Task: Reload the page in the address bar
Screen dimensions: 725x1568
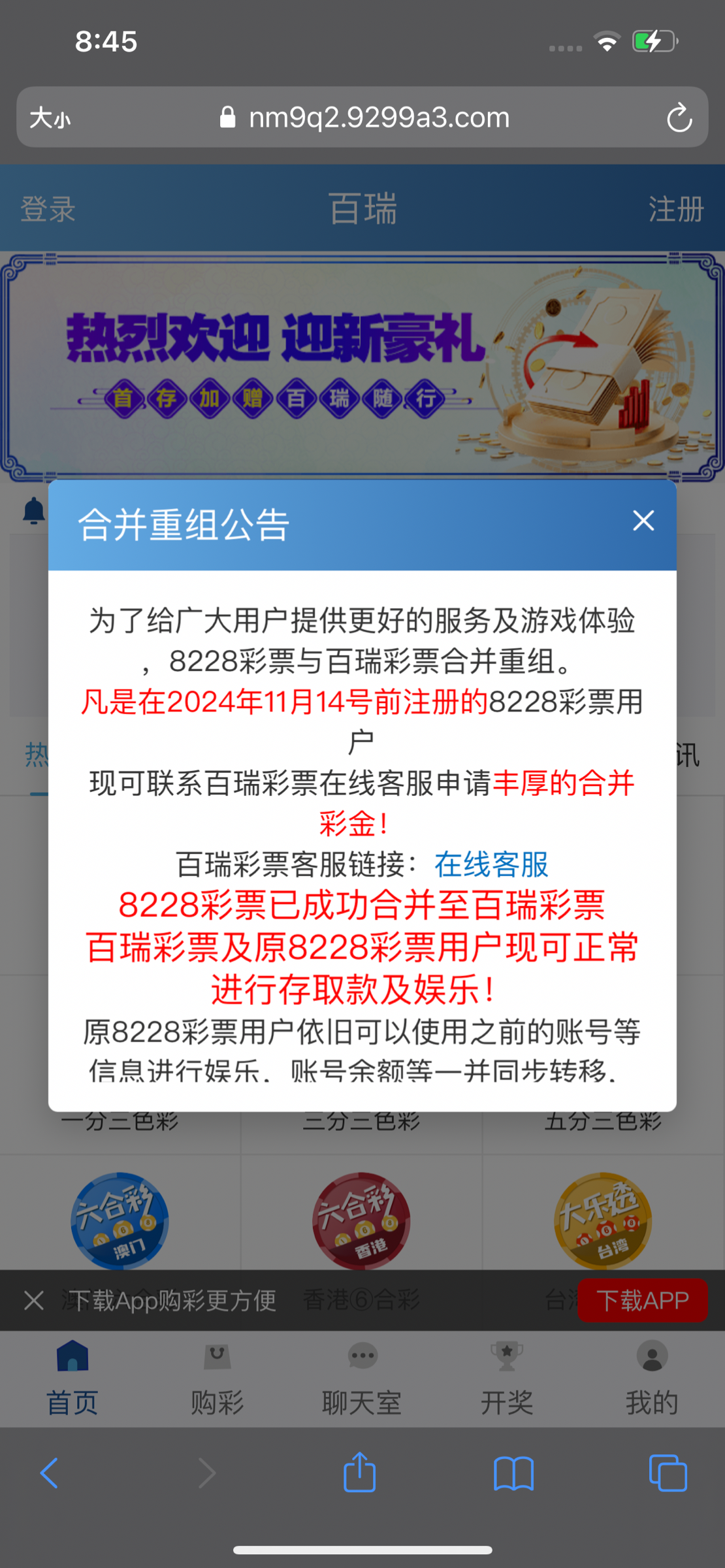Action: click(679, 118)
